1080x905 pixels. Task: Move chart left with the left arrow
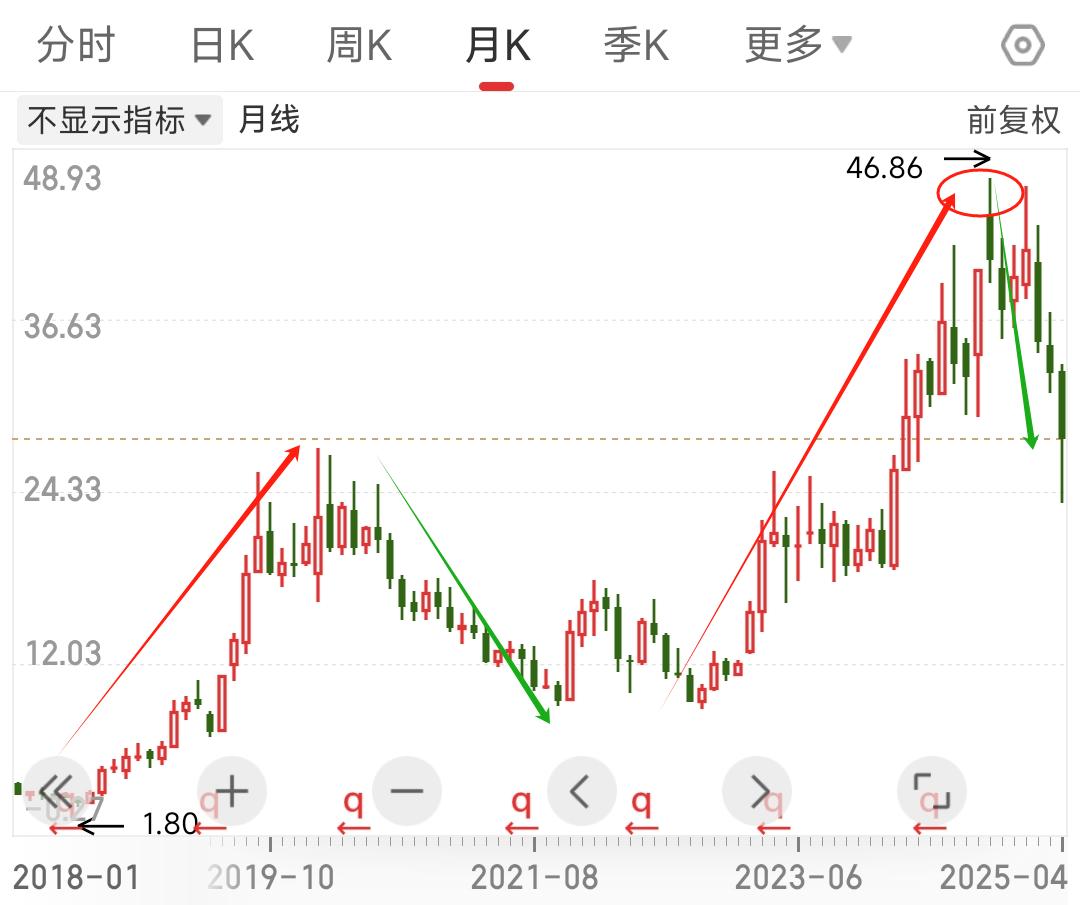point(582,792)
